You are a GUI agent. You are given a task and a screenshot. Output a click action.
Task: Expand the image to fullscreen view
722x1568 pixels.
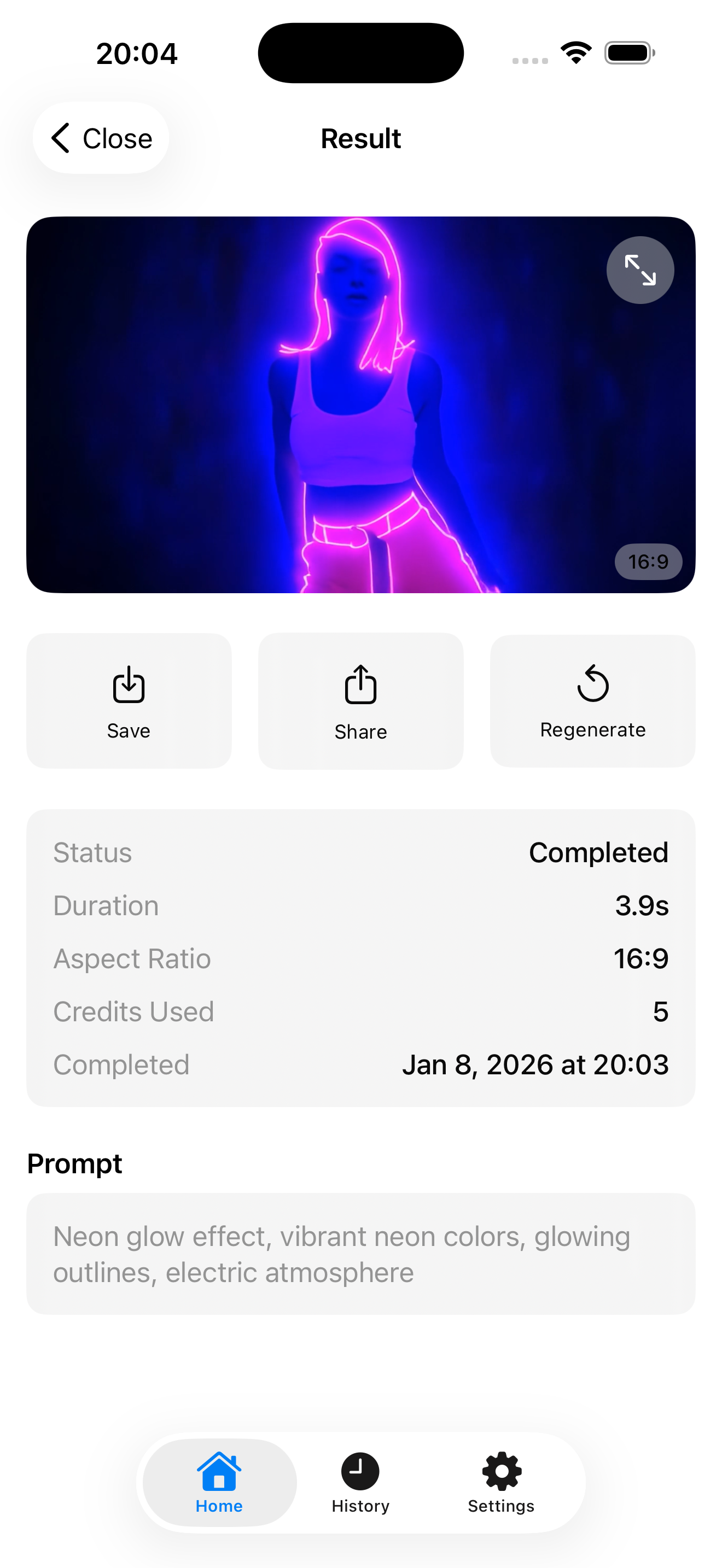[640, 270]
